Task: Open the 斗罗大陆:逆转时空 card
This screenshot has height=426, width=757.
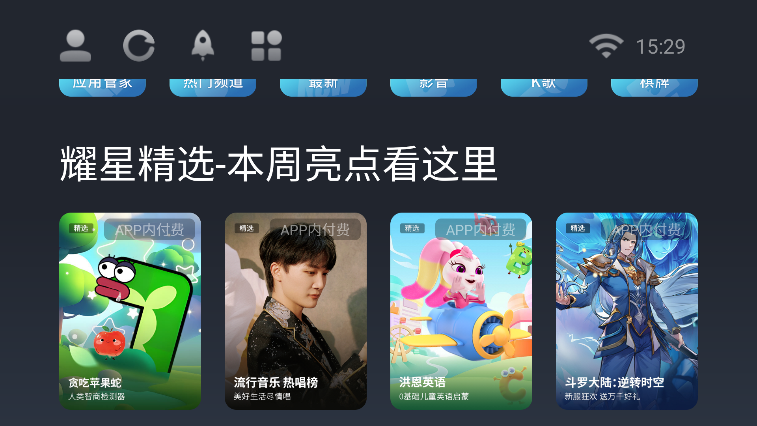Action: (627, 311)
